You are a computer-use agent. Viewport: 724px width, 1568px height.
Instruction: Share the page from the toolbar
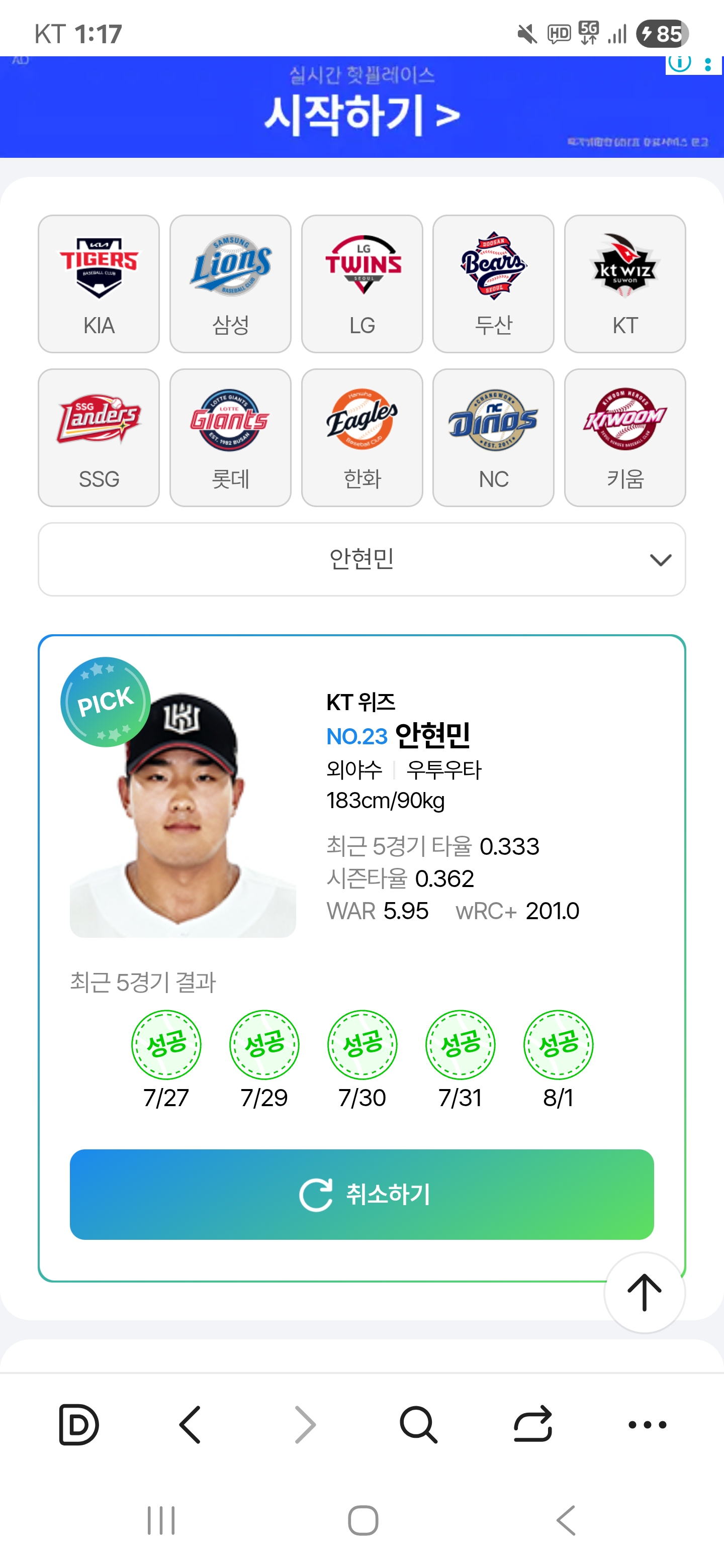tap(533, 1424)
